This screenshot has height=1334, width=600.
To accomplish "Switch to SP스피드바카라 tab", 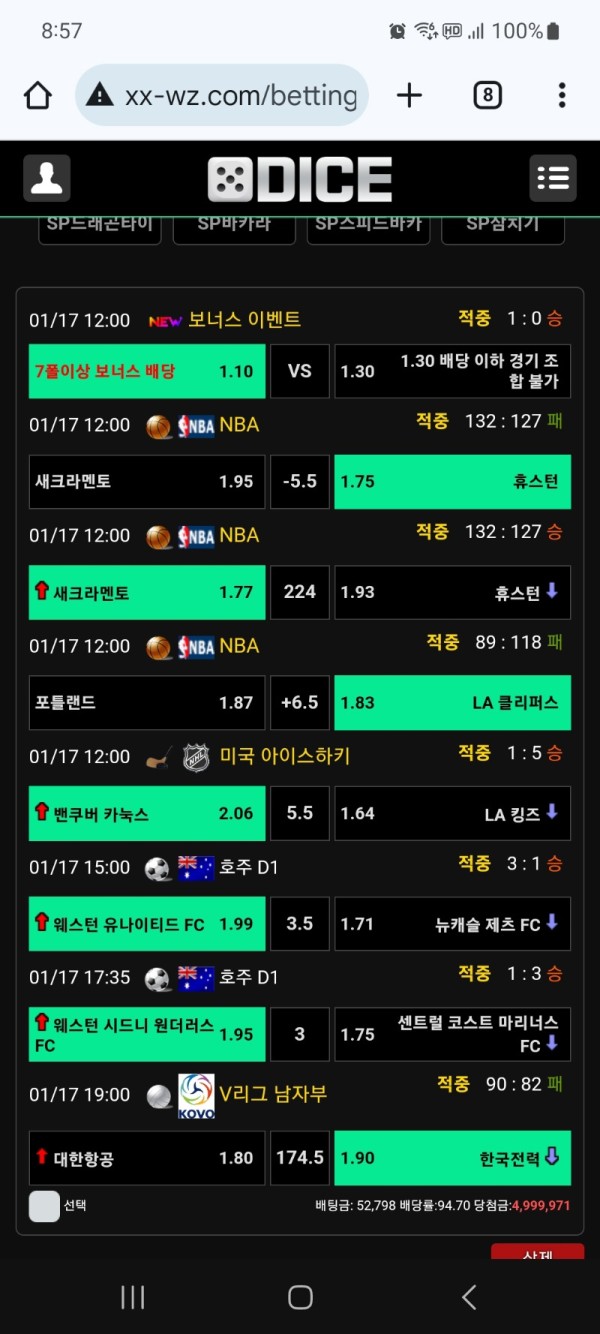I will click(368, 226).
